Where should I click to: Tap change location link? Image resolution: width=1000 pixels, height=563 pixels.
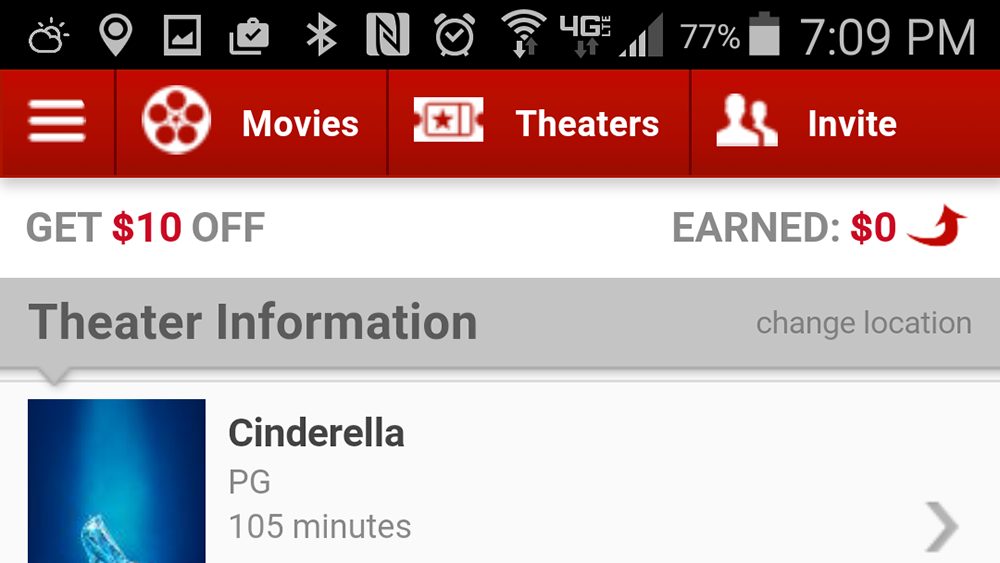(x=863, y=323)
